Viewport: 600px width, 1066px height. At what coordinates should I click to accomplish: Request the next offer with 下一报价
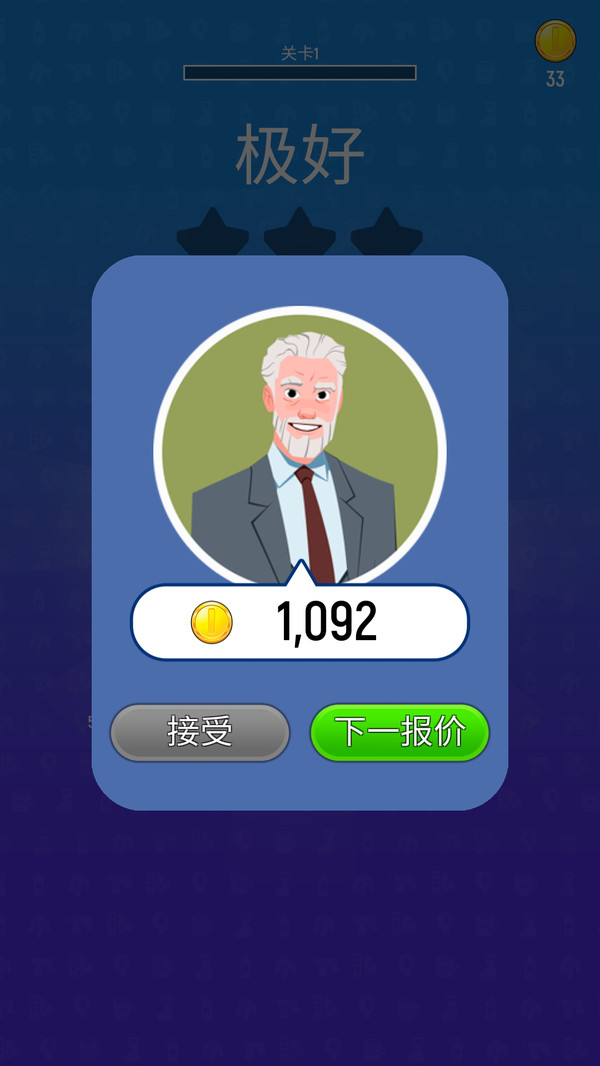pos(399,732)
